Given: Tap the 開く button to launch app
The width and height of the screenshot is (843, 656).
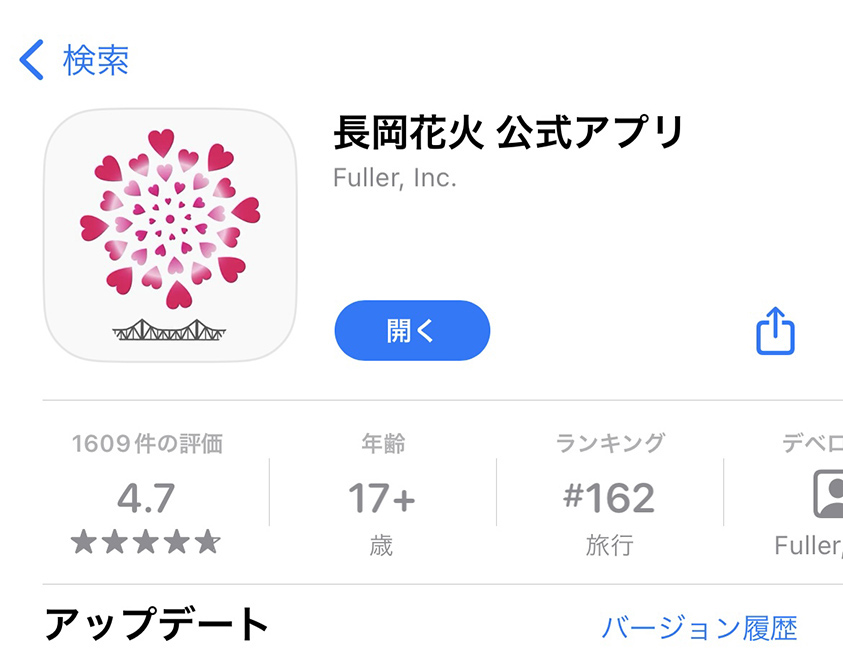Looking at the screenshot, I should [412, 331].
